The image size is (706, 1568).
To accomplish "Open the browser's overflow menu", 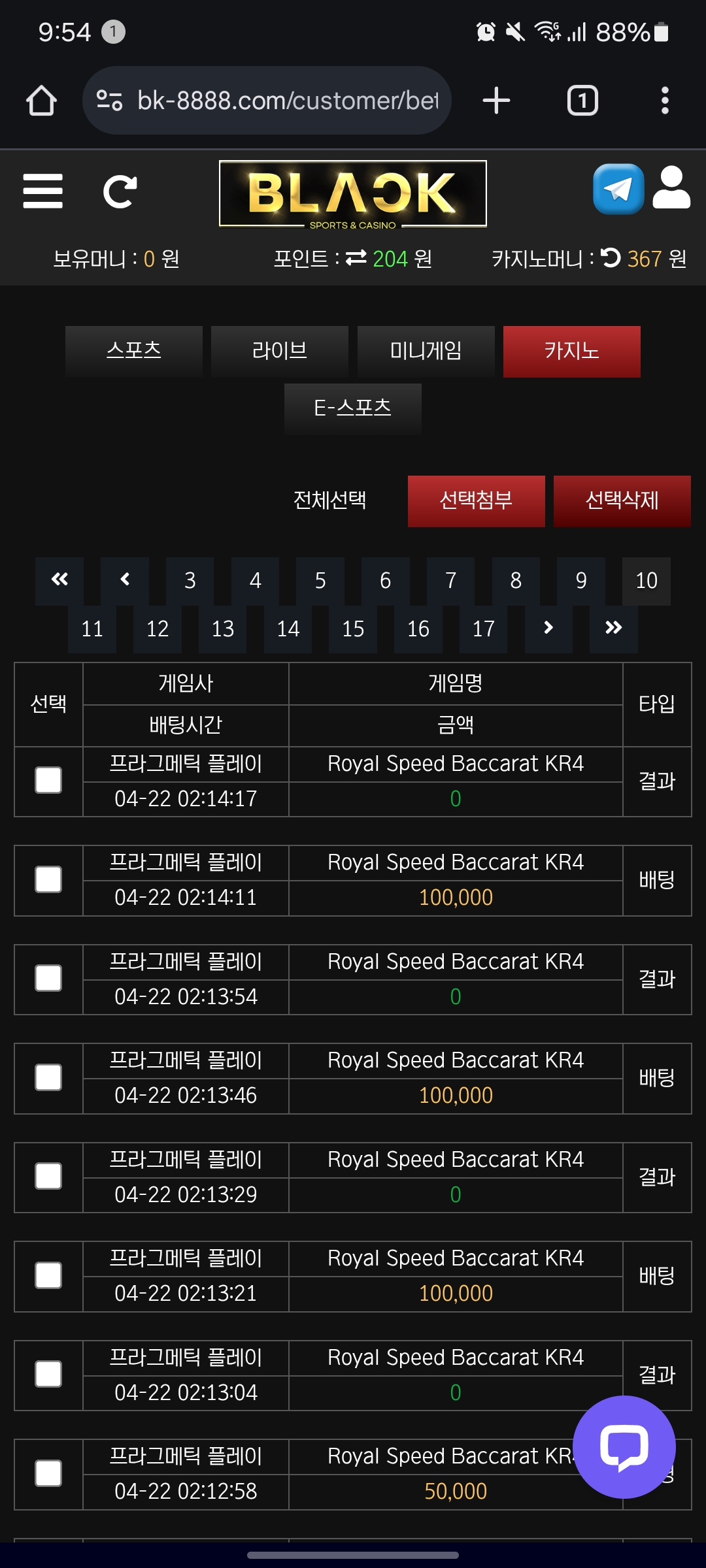I will click(x=665, y=101).
